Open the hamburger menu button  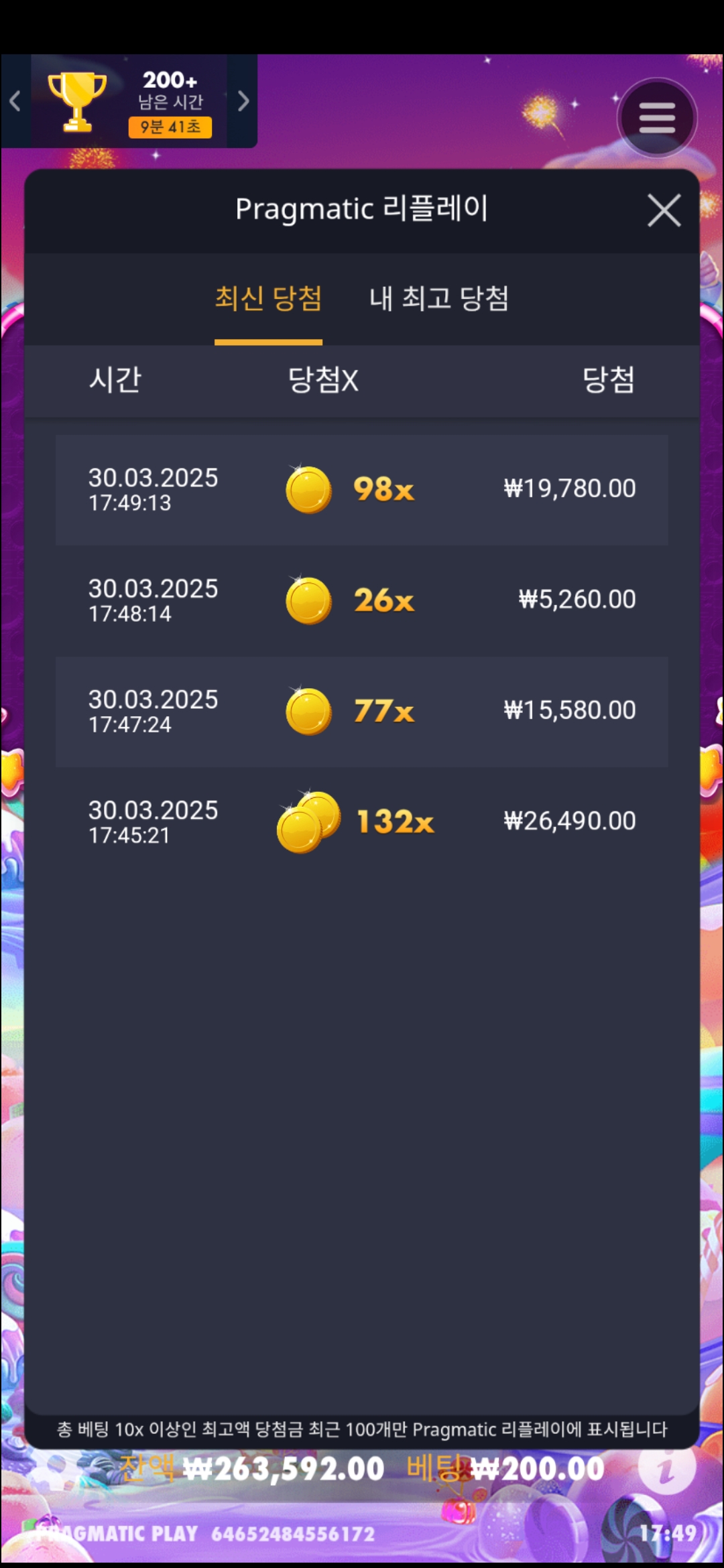point(657,118)
